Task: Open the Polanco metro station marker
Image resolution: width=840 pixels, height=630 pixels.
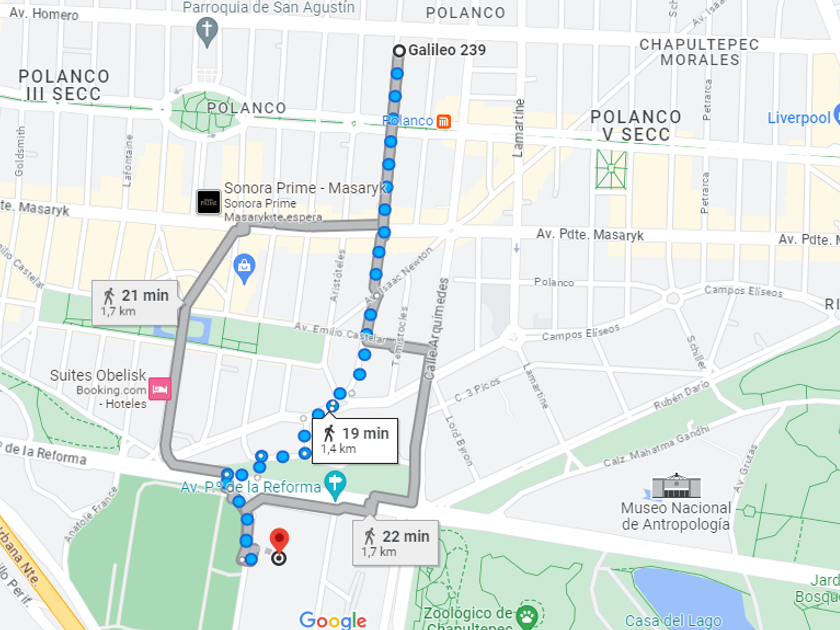Action: (x=445, y=121)
